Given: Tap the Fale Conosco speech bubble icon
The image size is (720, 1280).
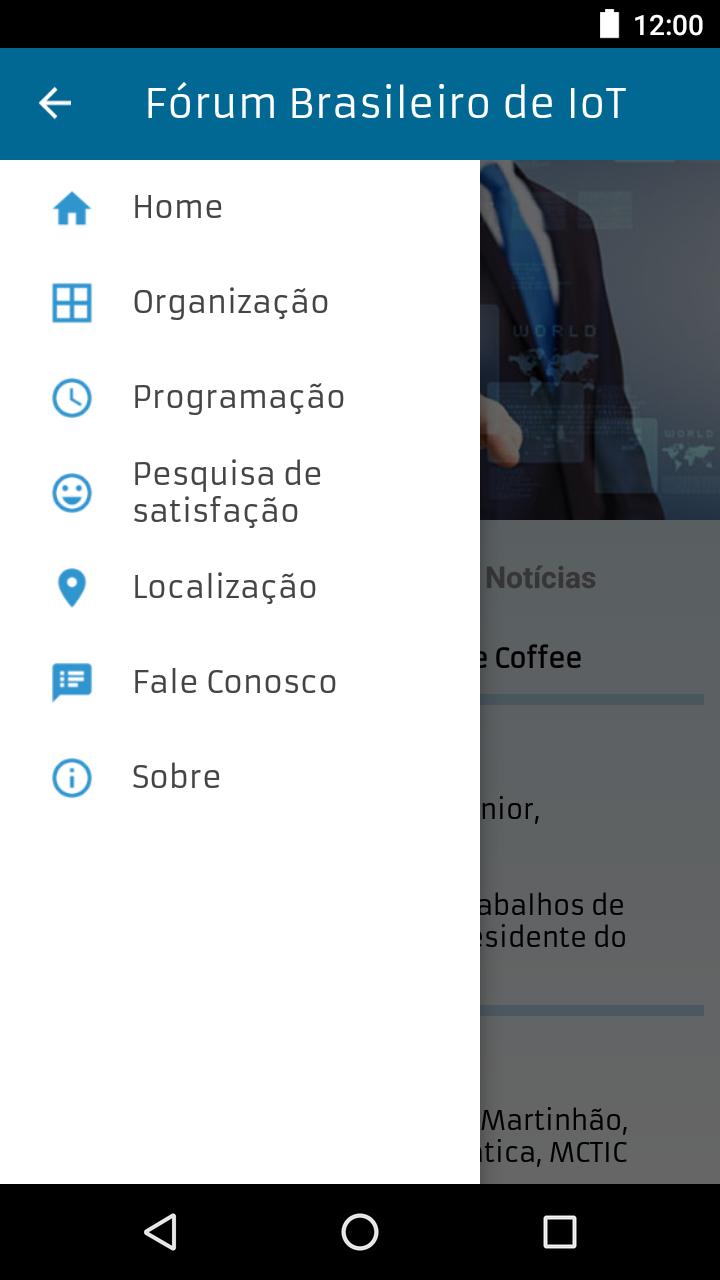Looking at the screenshot, I should tap(71, 681).
